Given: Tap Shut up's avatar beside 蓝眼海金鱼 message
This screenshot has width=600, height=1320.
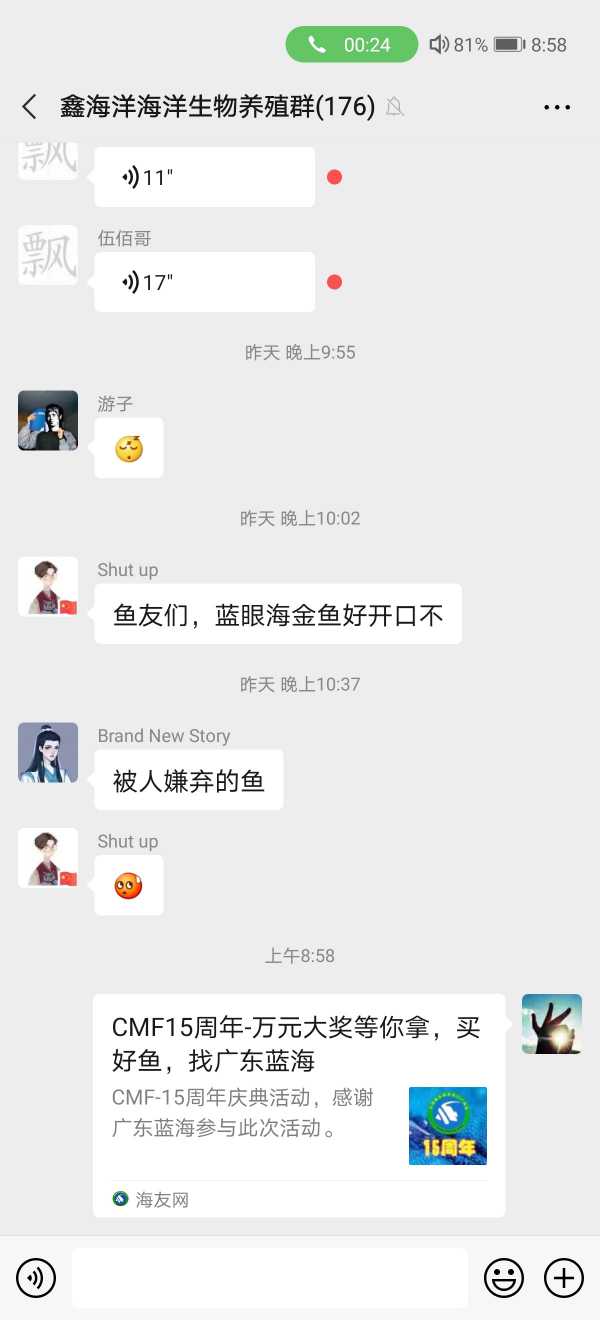Looking at the screenshot, I should coord(48,586).
